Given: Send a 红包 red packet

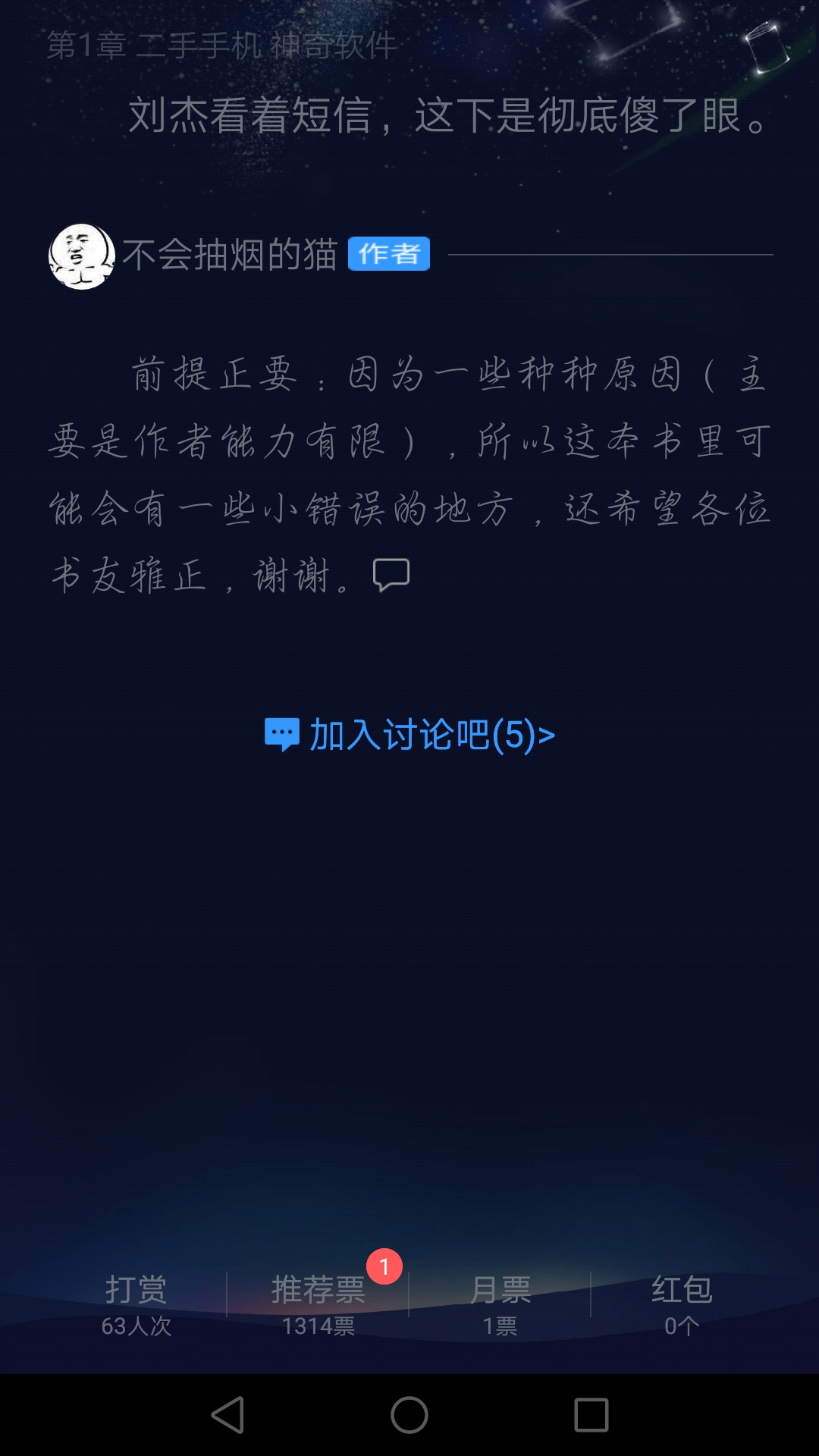Looking at the screenshot, I should [x=682, y=1304].
